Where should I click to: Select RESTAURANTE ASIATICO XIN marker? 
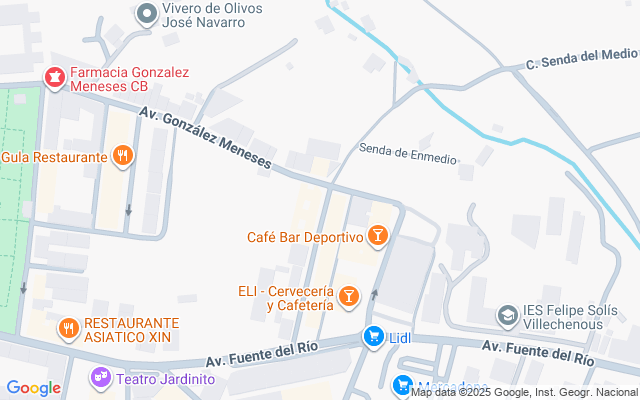[69, 329]
